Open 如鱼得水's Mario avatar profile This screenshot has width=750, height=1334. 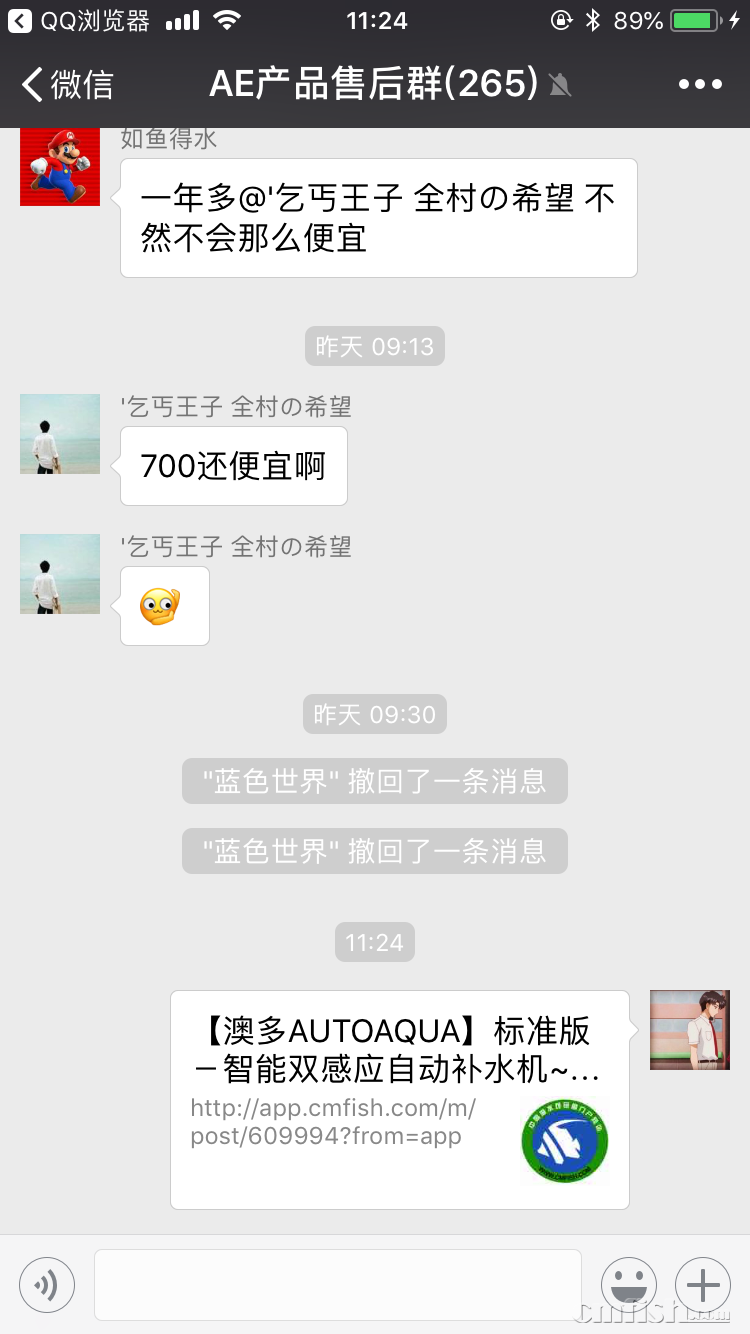(x=60, y=166)
